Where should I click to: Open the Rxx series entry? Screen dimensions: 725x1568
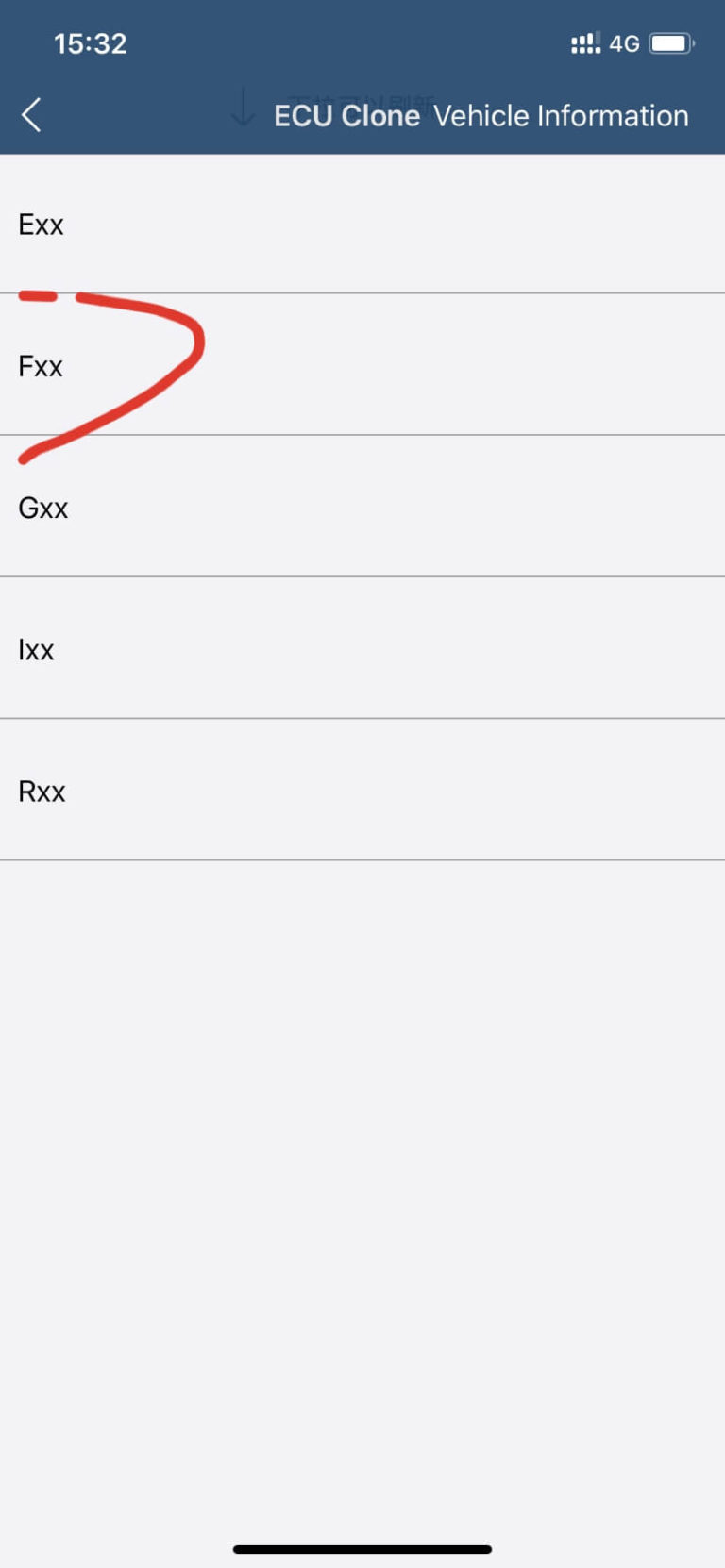pyautogui.click(x=362, y=790)
